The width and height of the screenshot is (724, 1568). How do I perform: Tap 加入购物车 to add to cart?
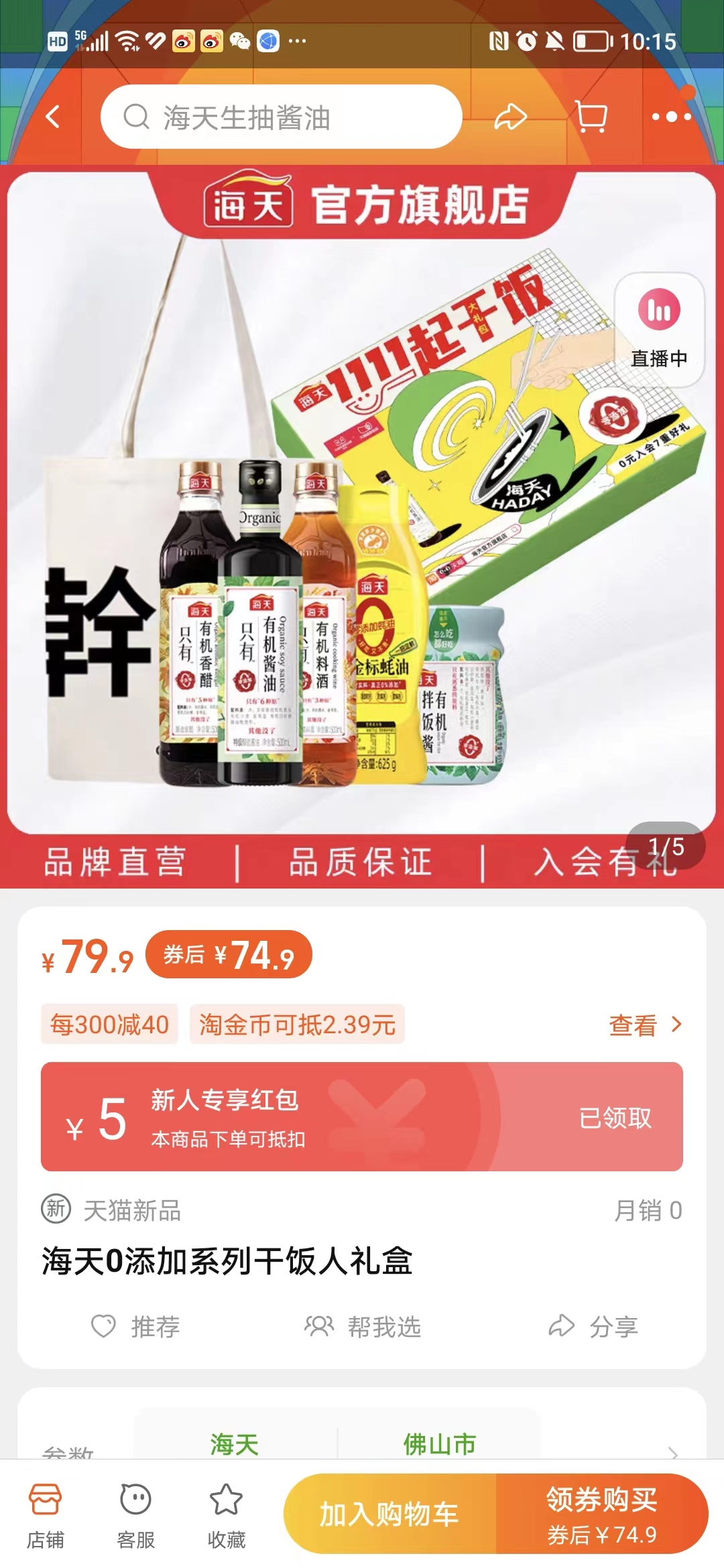click(390, 1514)
